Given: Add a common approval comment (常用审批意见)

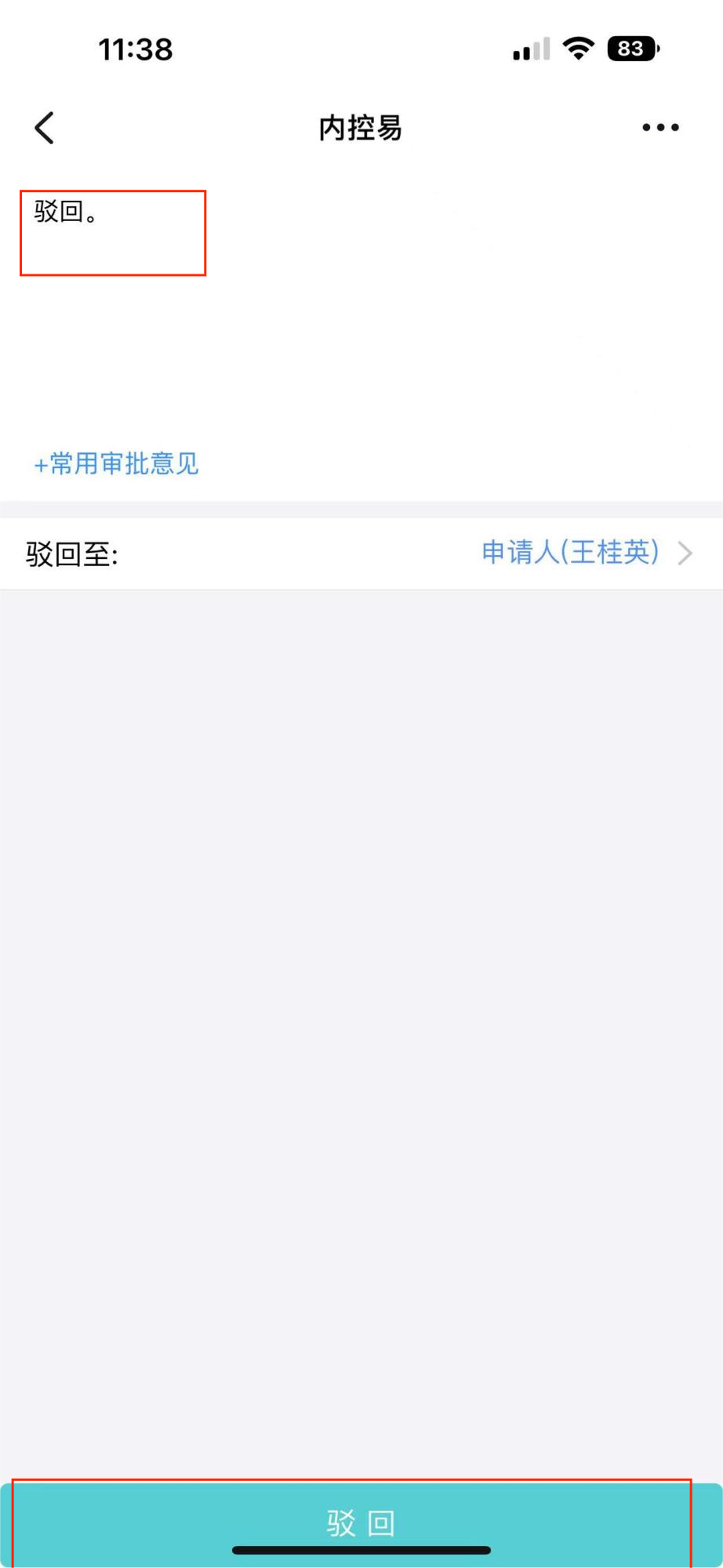Looking at the screenshot, I should 116,464.
